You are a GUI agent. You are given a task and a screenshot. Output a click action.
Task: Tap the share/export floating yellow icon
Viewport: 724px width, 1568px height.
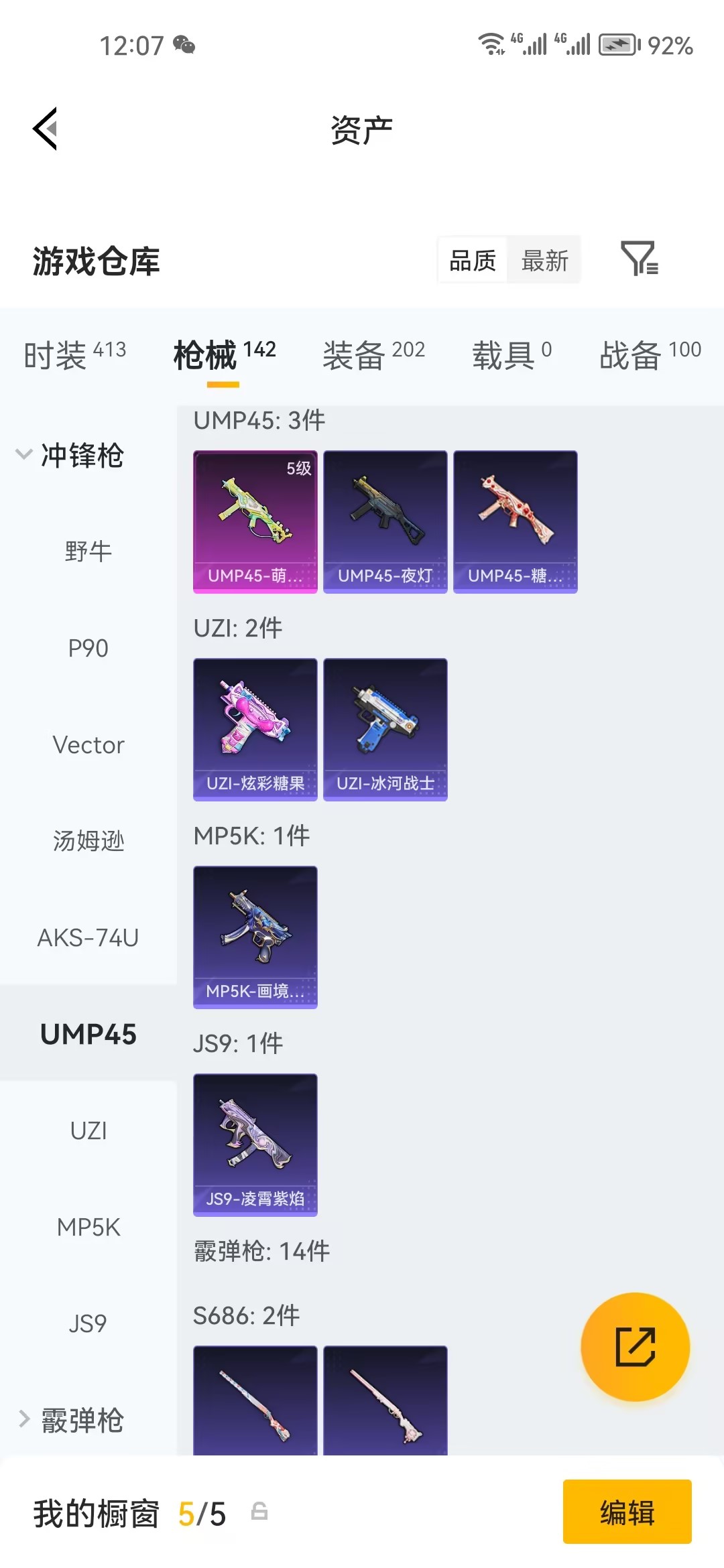(x=636, y=1347)
